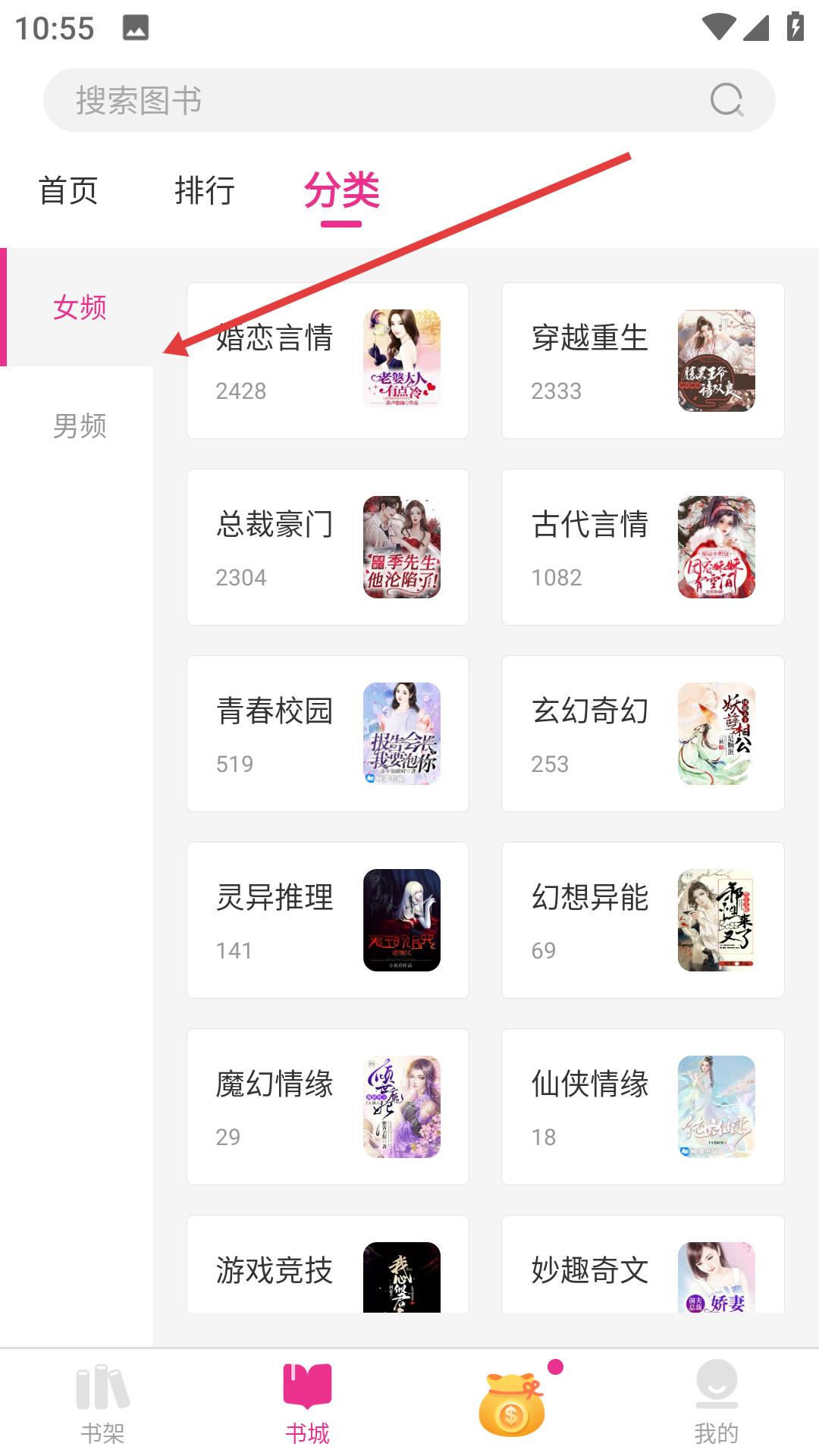This screenshot has width=819, height=1456.
Task: Open the 灵异推理 category card
Action: 328,920
